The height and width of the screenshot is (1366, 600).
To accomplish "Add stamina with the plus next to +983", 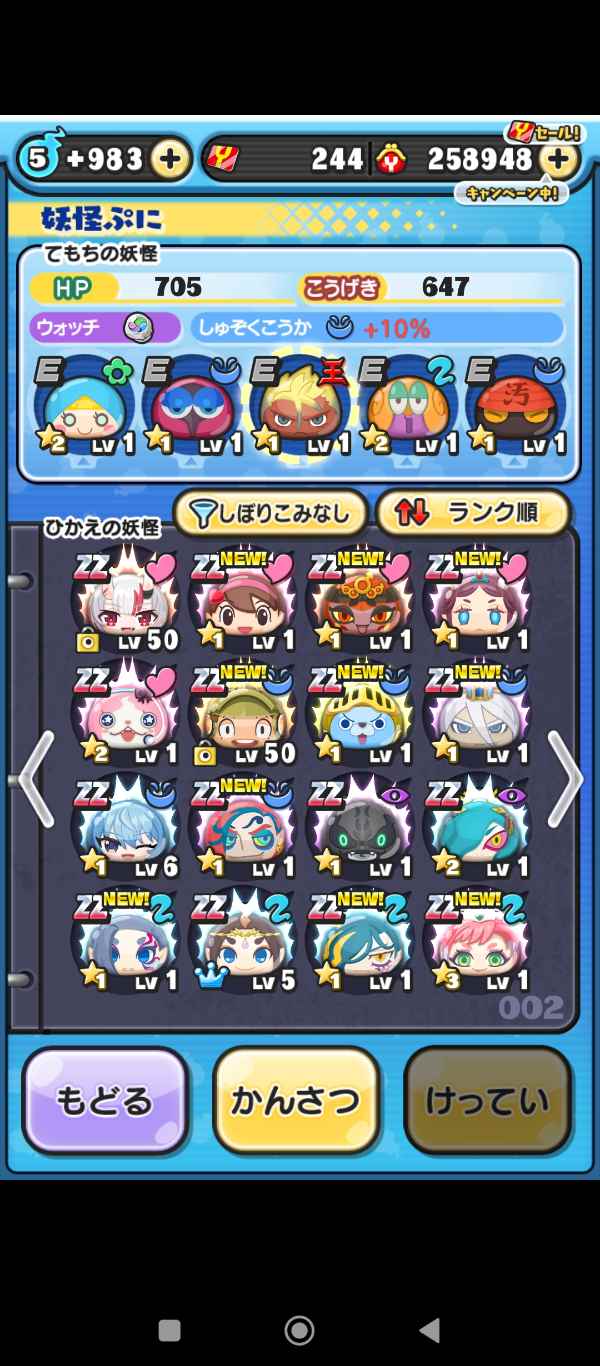I will (170, 159).
